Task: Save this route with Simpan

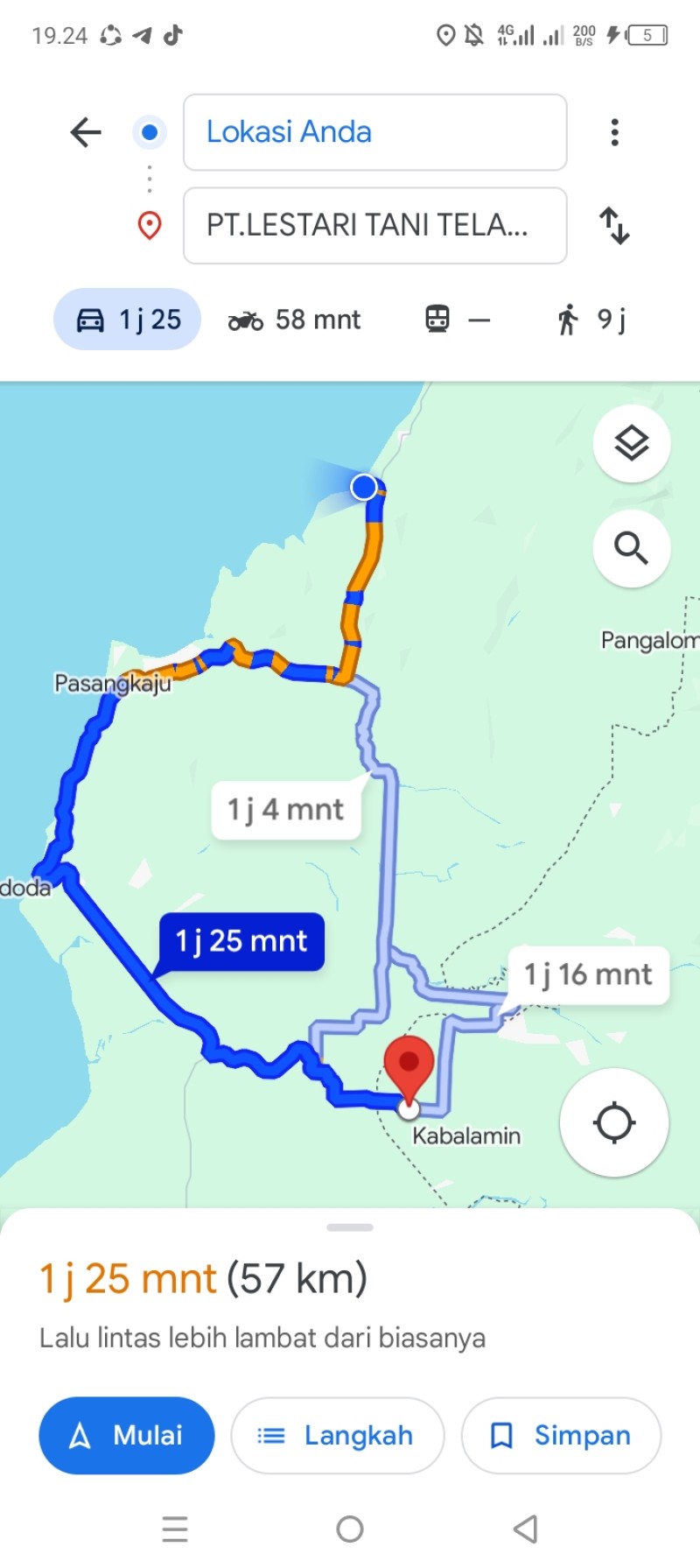Action: 561,1436
